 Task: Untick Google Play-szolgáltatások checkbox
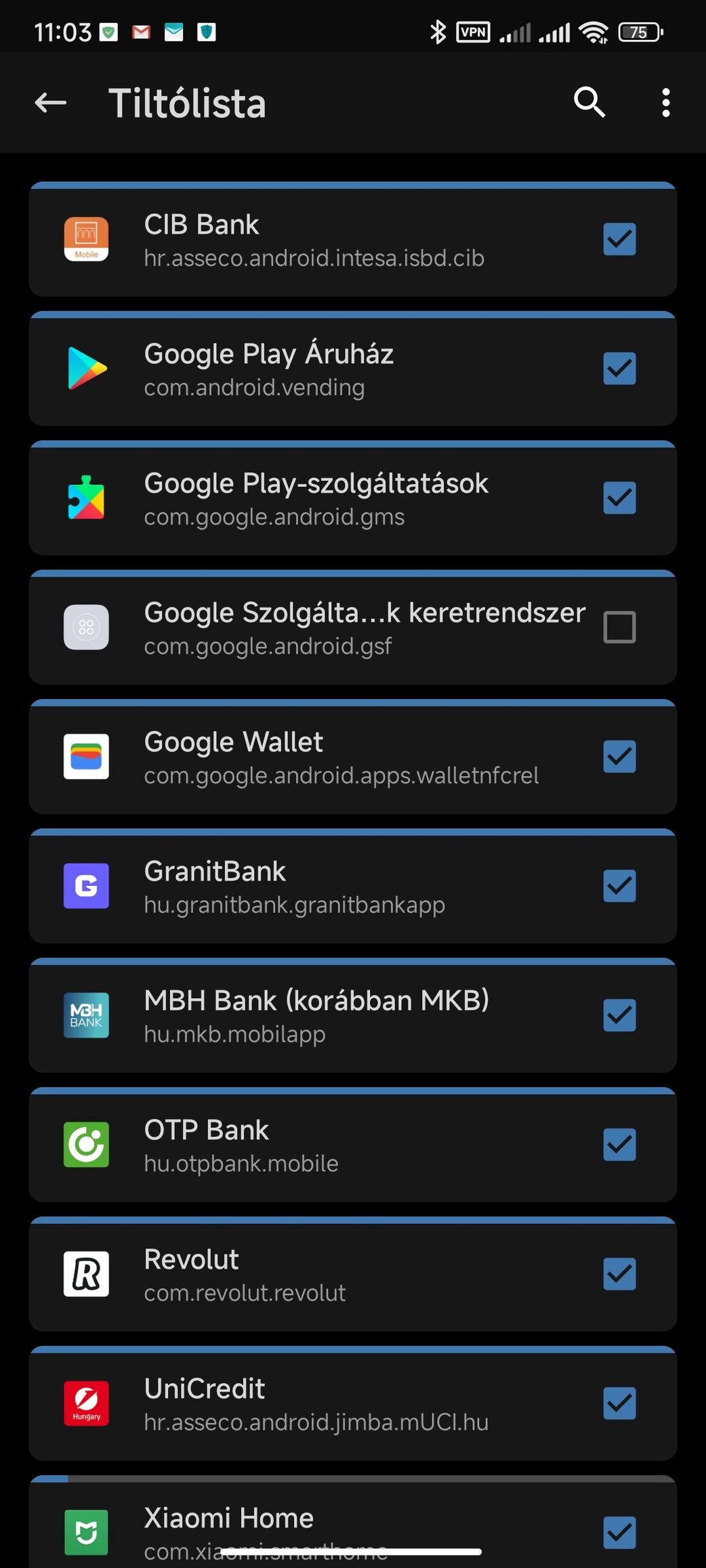(x=619, y=498)
